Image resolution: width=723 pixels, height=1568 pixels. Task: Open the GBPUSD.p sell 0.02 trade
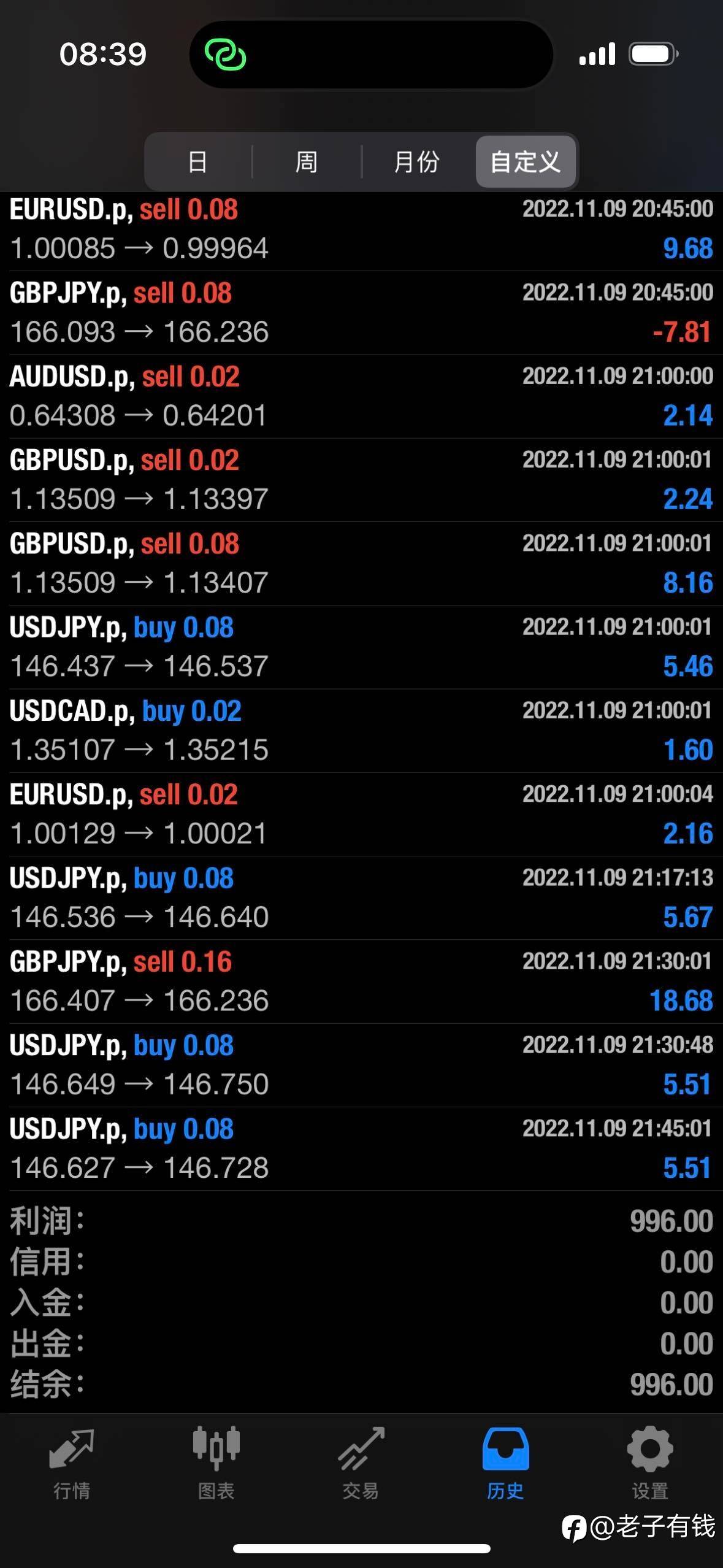pyautogui.click(x=361, y=480)
